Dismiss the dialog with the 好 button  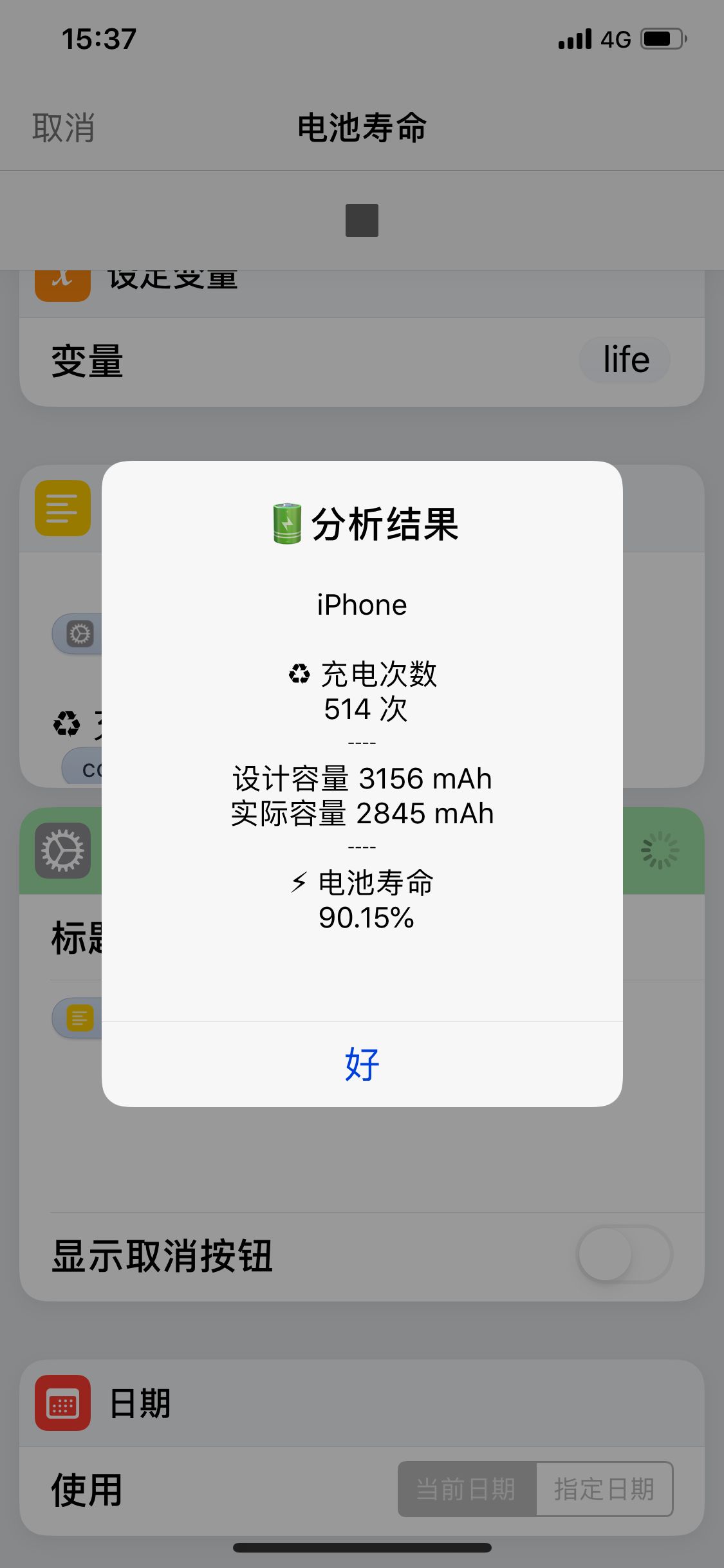pyautogui.click(x=362, y=1065)
